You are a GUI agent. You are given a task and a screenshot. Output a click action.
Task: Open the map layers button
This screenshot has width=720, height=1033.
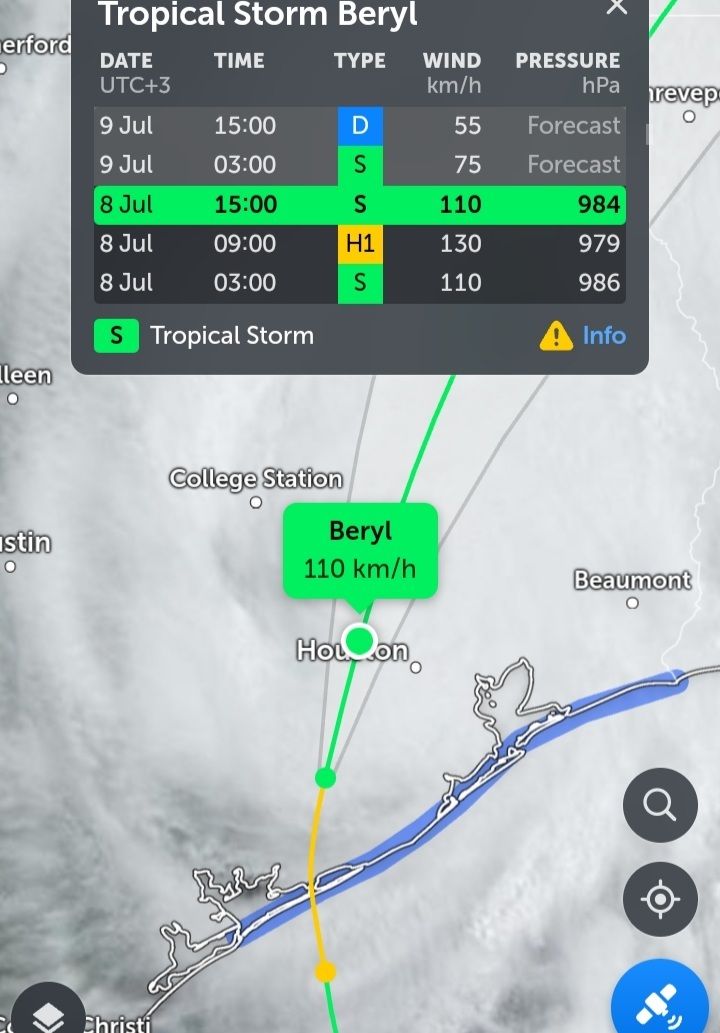click(x=48, y=1016)
